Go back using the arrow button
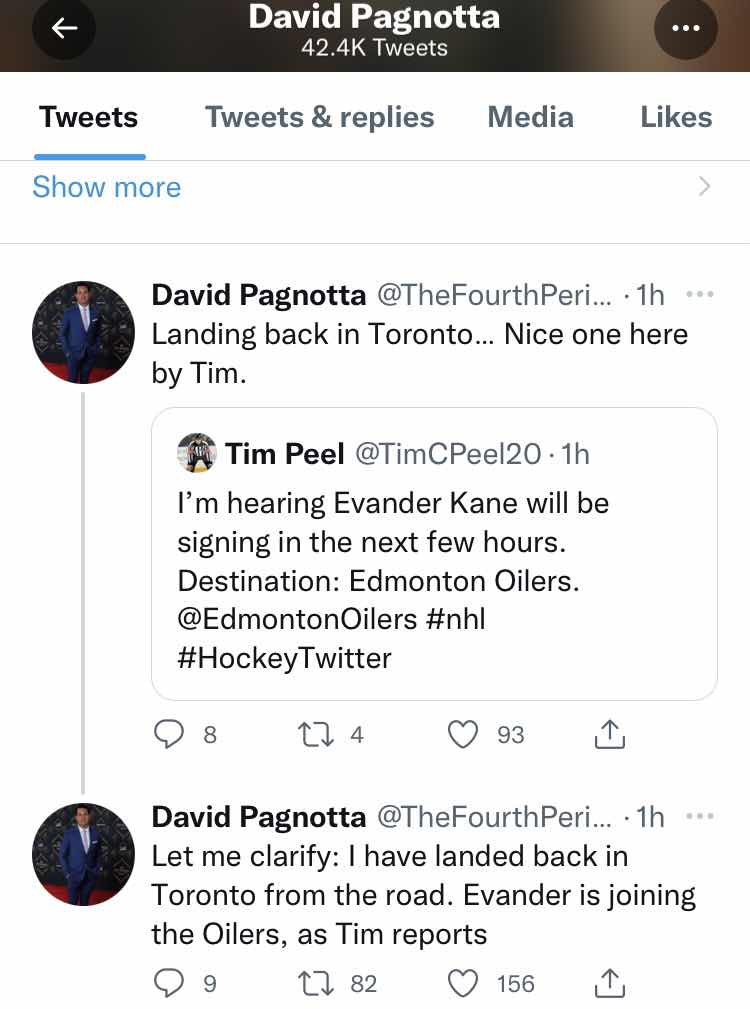Screen dimensions: 750x1009 tap(65, 29)
